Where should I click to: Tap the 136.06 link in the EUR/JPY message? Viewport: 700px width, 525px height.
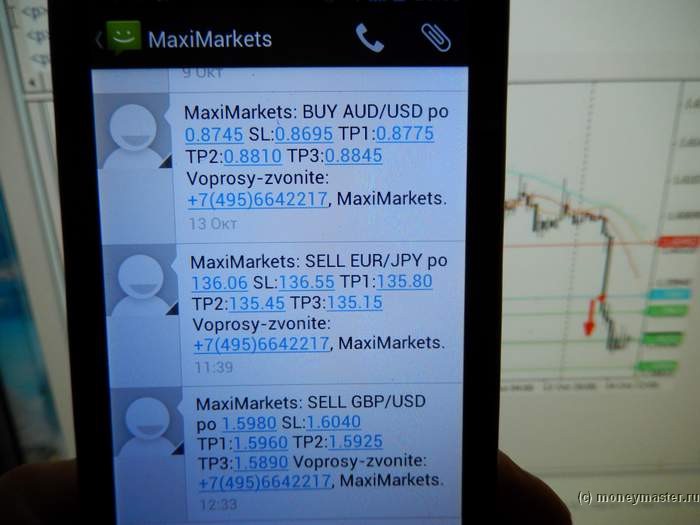tap(219, 282)
